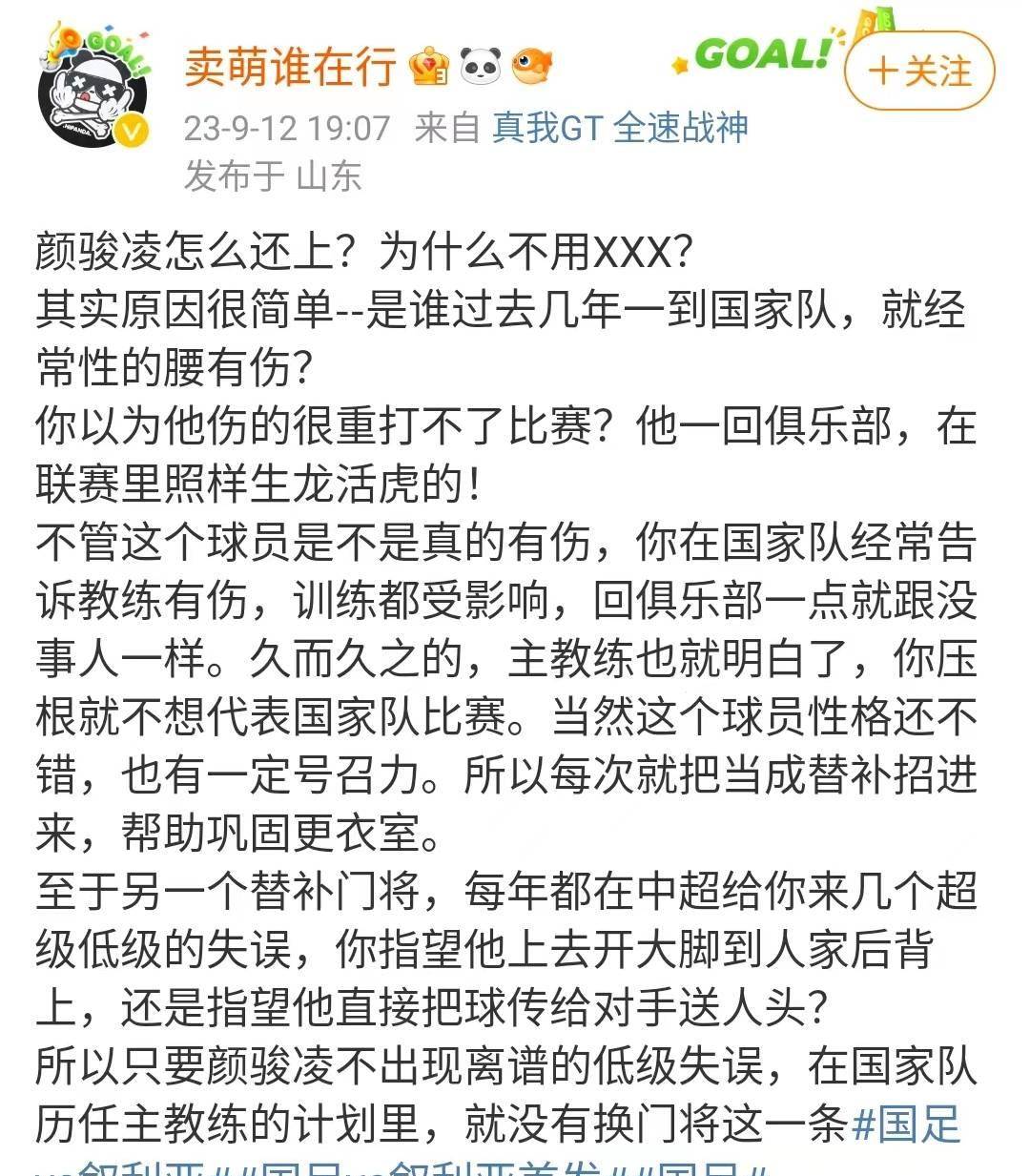Open the username 卖萌谁在行

(290, 66)
